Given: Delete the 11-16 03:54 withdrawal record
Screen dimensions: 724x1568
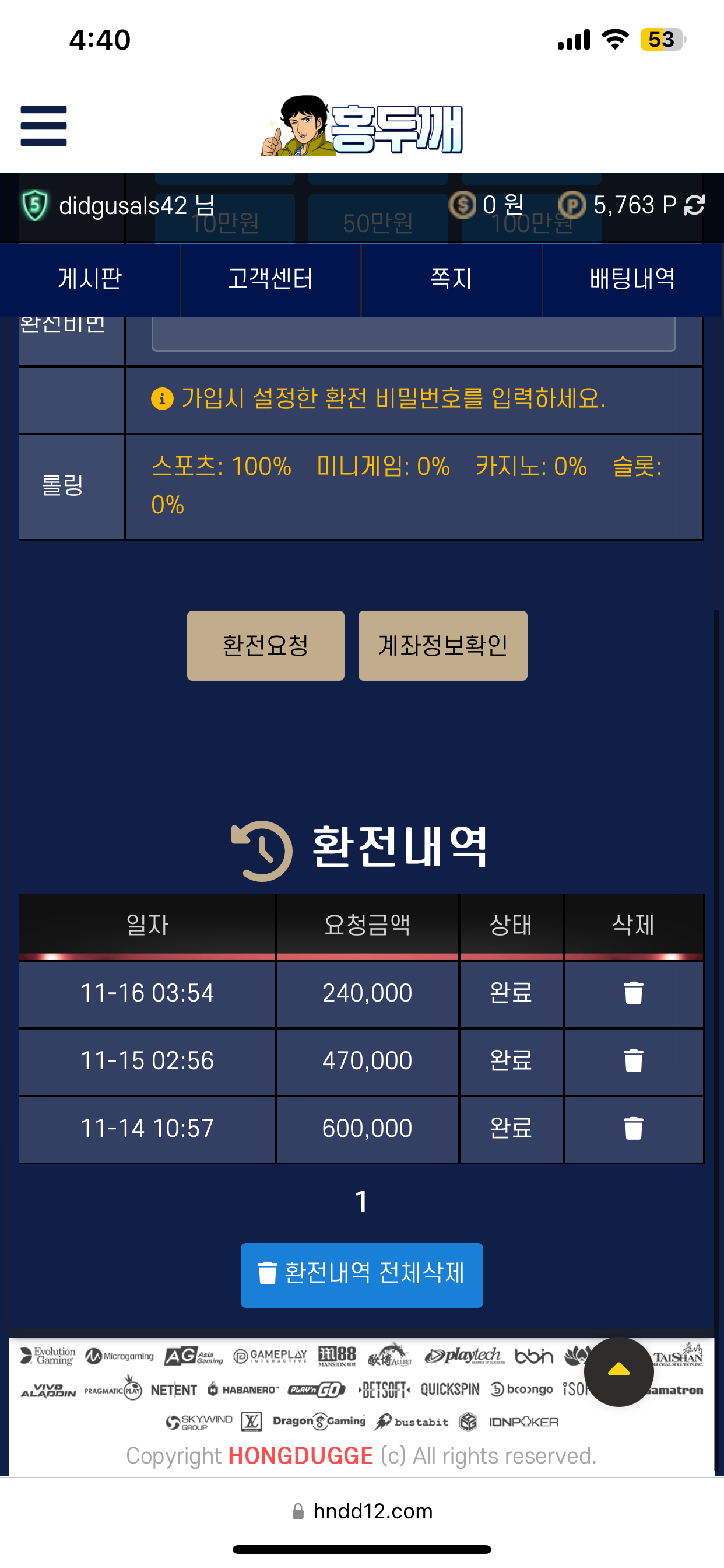Looking at the screenshot, I should (633, 993).
